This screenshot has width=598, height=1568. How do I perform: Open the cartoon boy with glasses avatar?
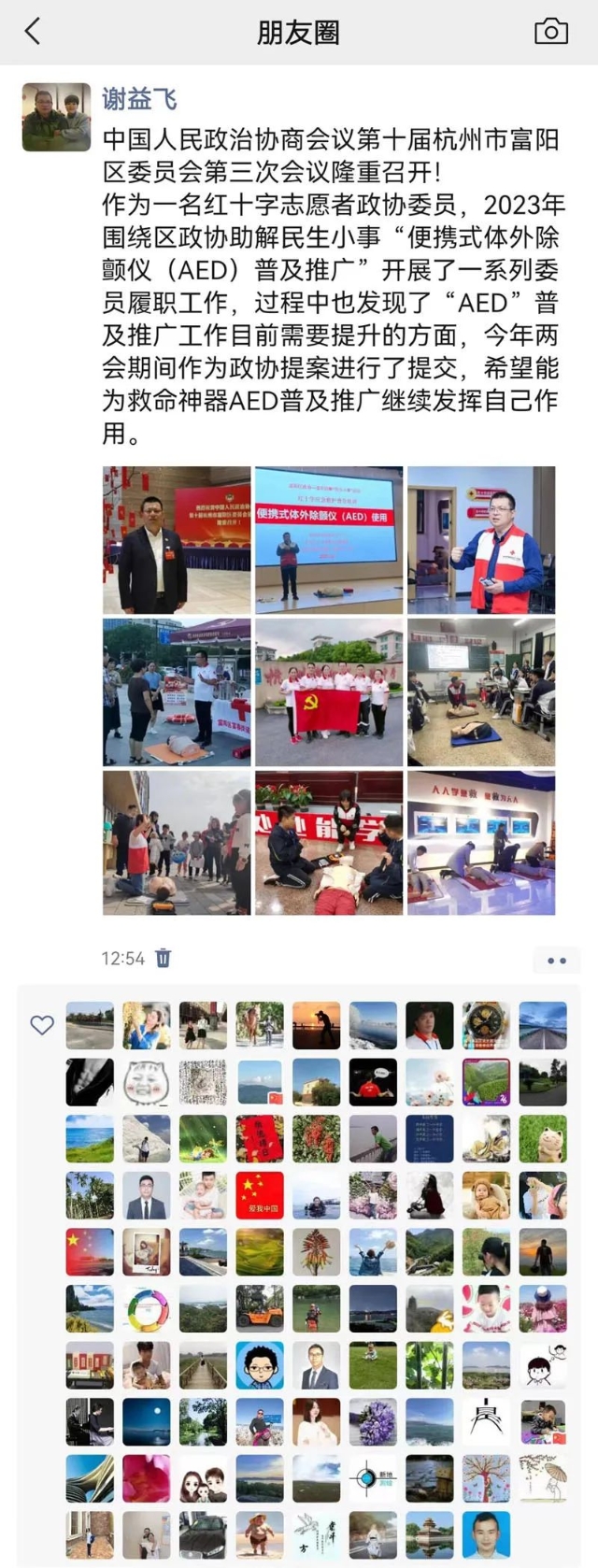[x=260, y=1366]
